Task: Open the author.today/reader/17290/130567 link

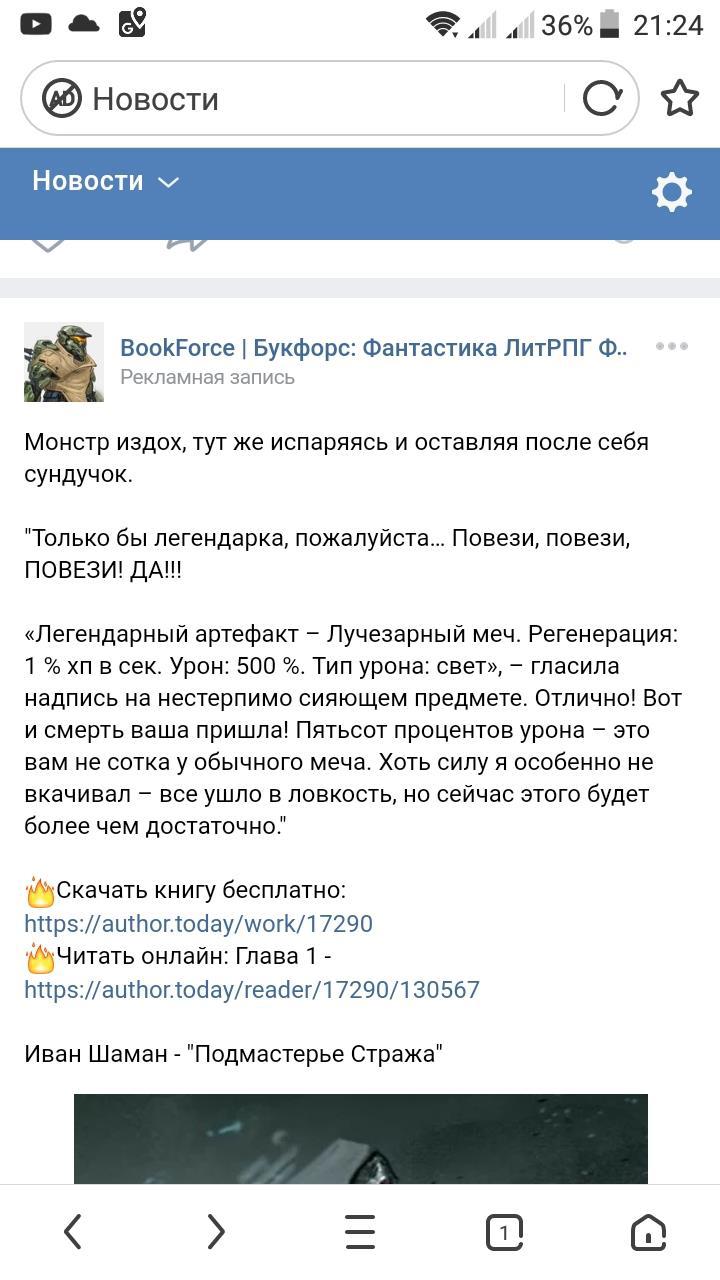Action: click(x=252, y=990)
